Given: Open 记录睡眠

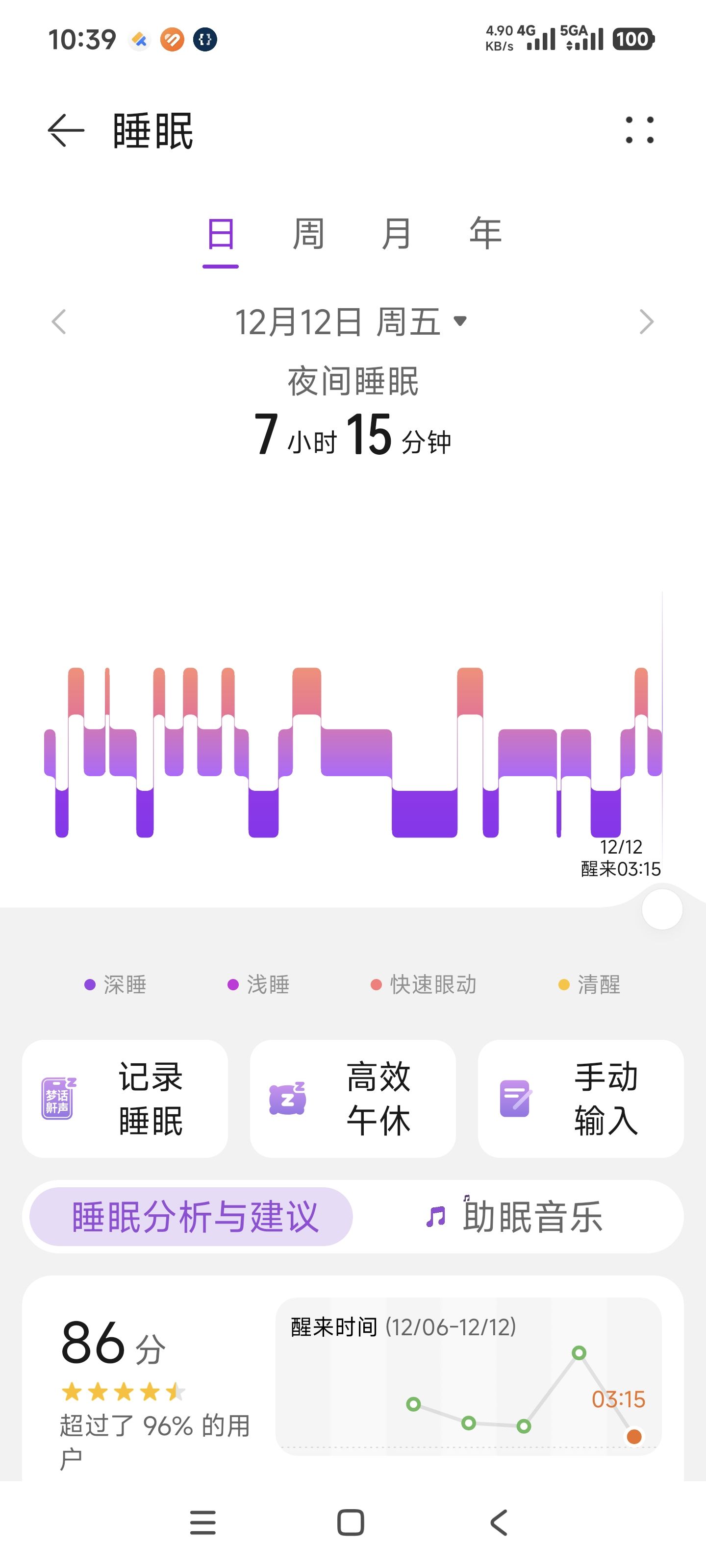Looking at the screenshot, I should click(125, 1098).
